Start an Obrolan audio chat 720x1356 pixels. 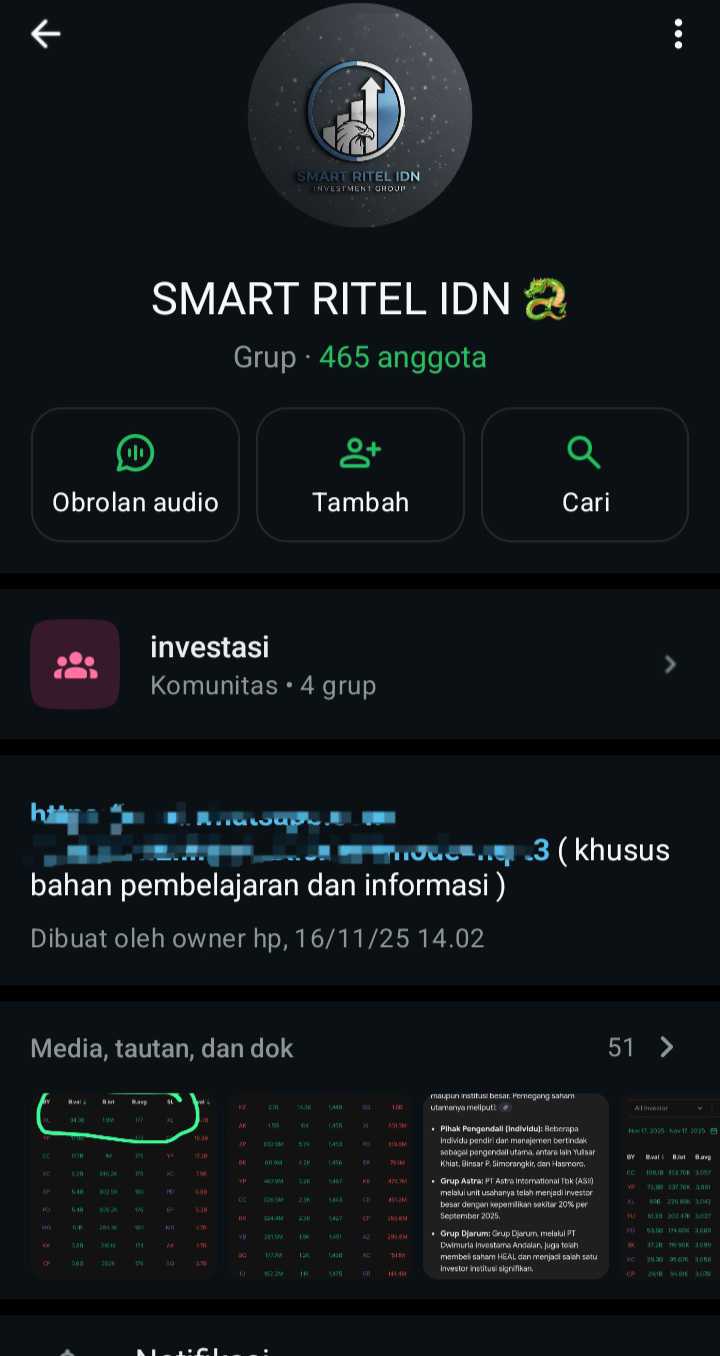coord(136,475)
